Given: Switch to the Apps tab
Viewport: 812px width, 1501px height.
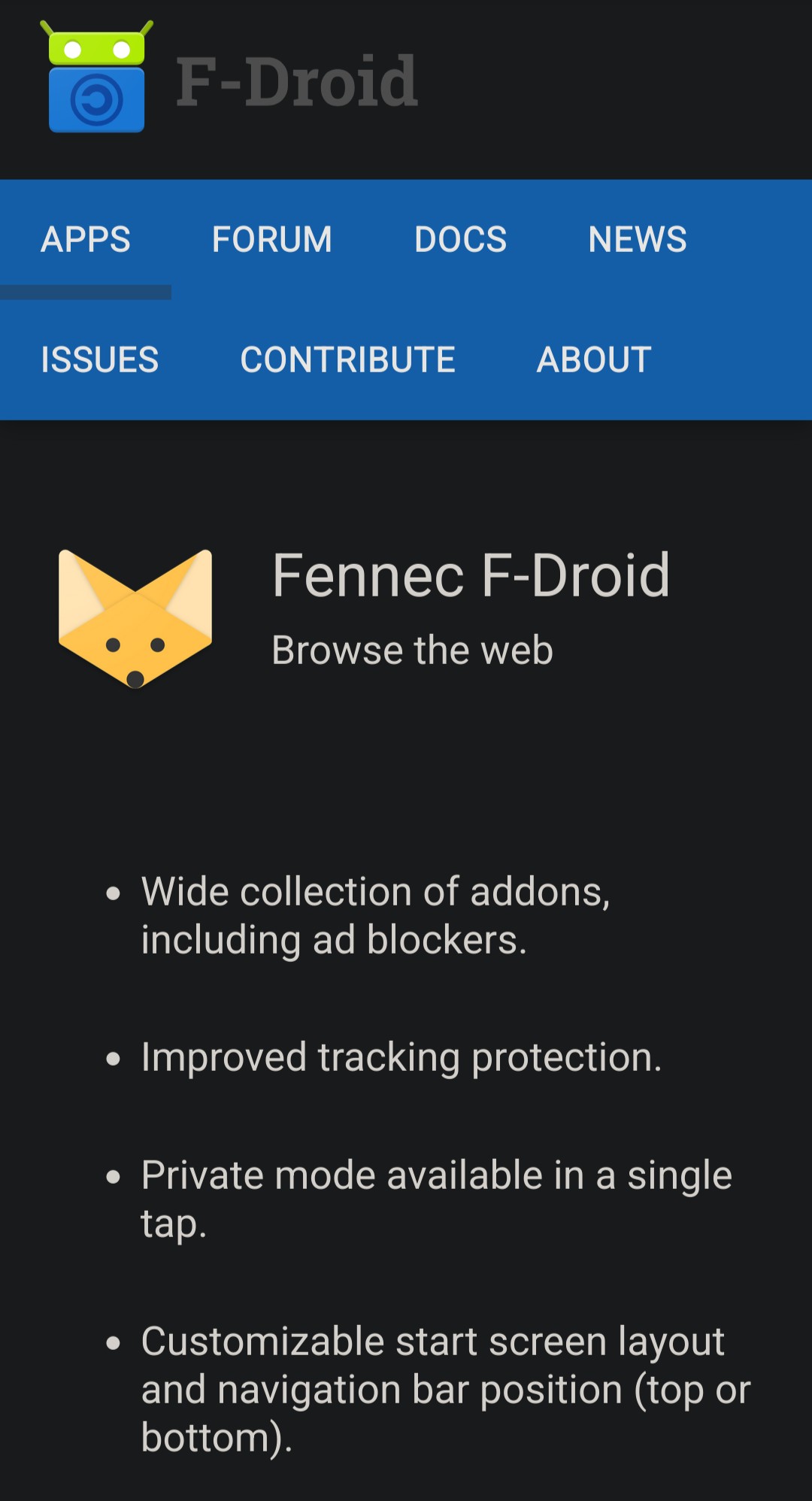Looking at the screenshot, I should 86,240.
